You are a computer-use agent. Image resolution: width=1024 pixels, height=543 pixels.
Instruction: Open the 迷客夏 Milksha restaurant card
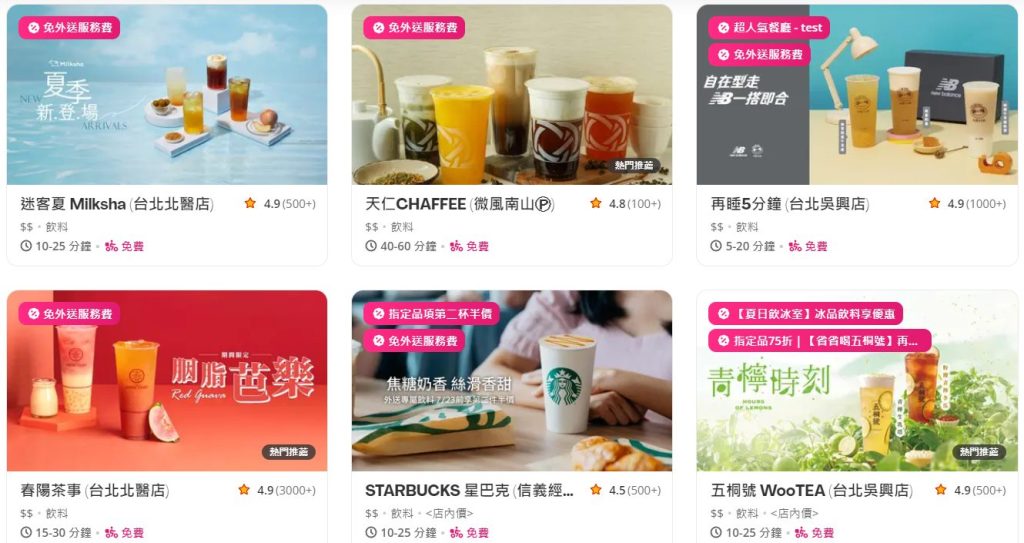coord(166,134)
